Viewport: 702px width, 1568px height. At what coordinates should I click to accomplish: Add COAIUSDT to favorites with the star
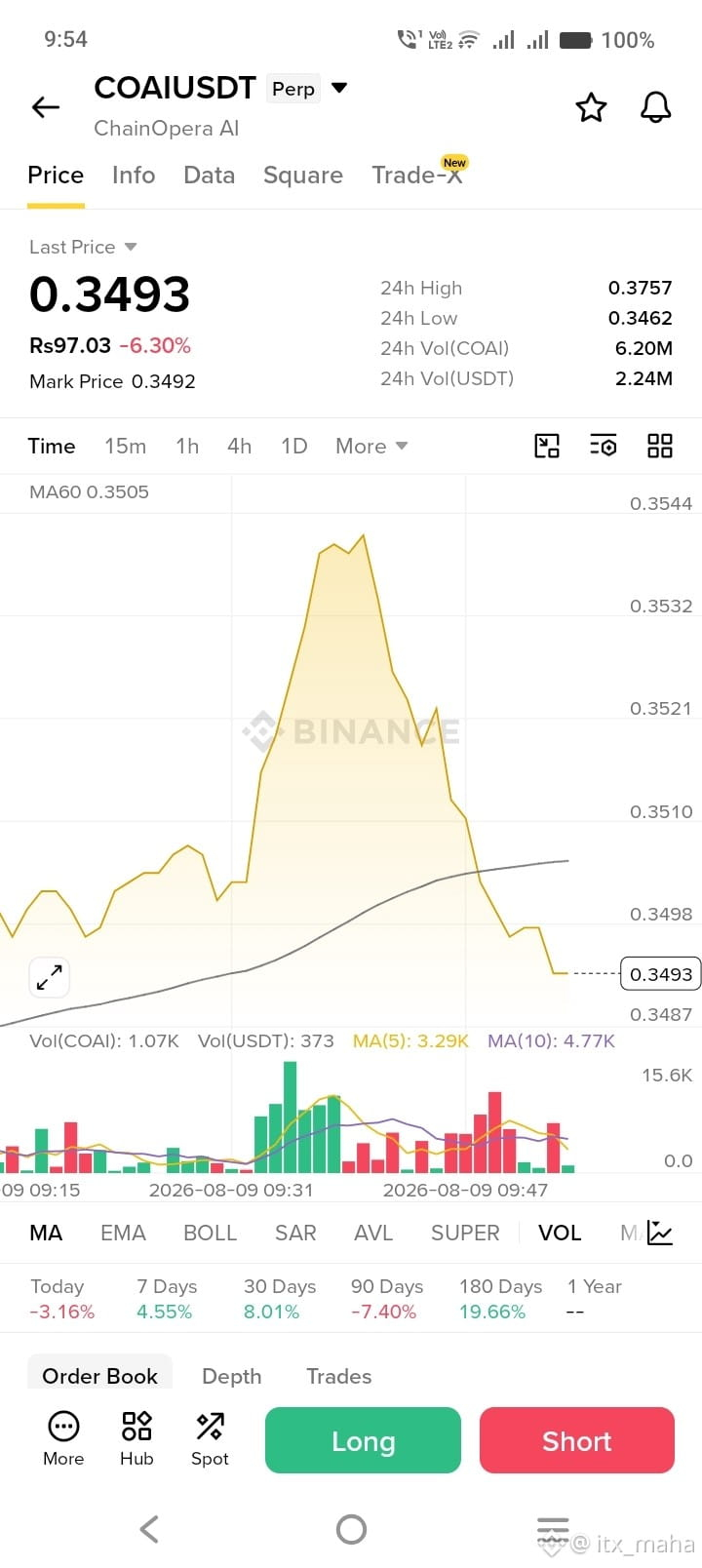coord(591,107)
